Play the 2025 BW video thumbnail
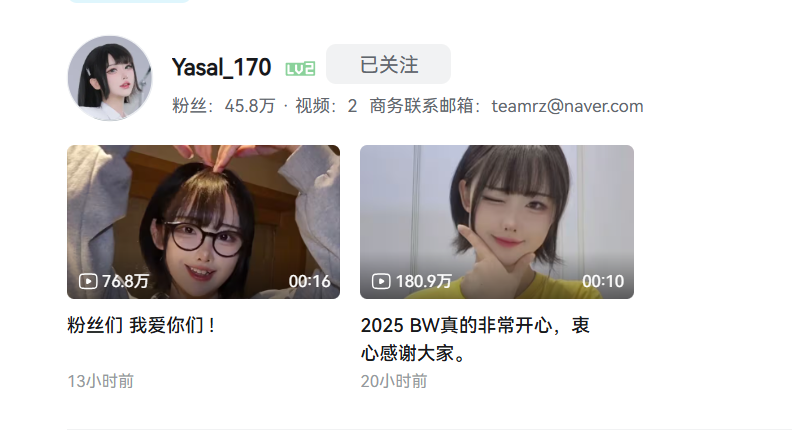792x442 pixels. click(x=496, y=221)
